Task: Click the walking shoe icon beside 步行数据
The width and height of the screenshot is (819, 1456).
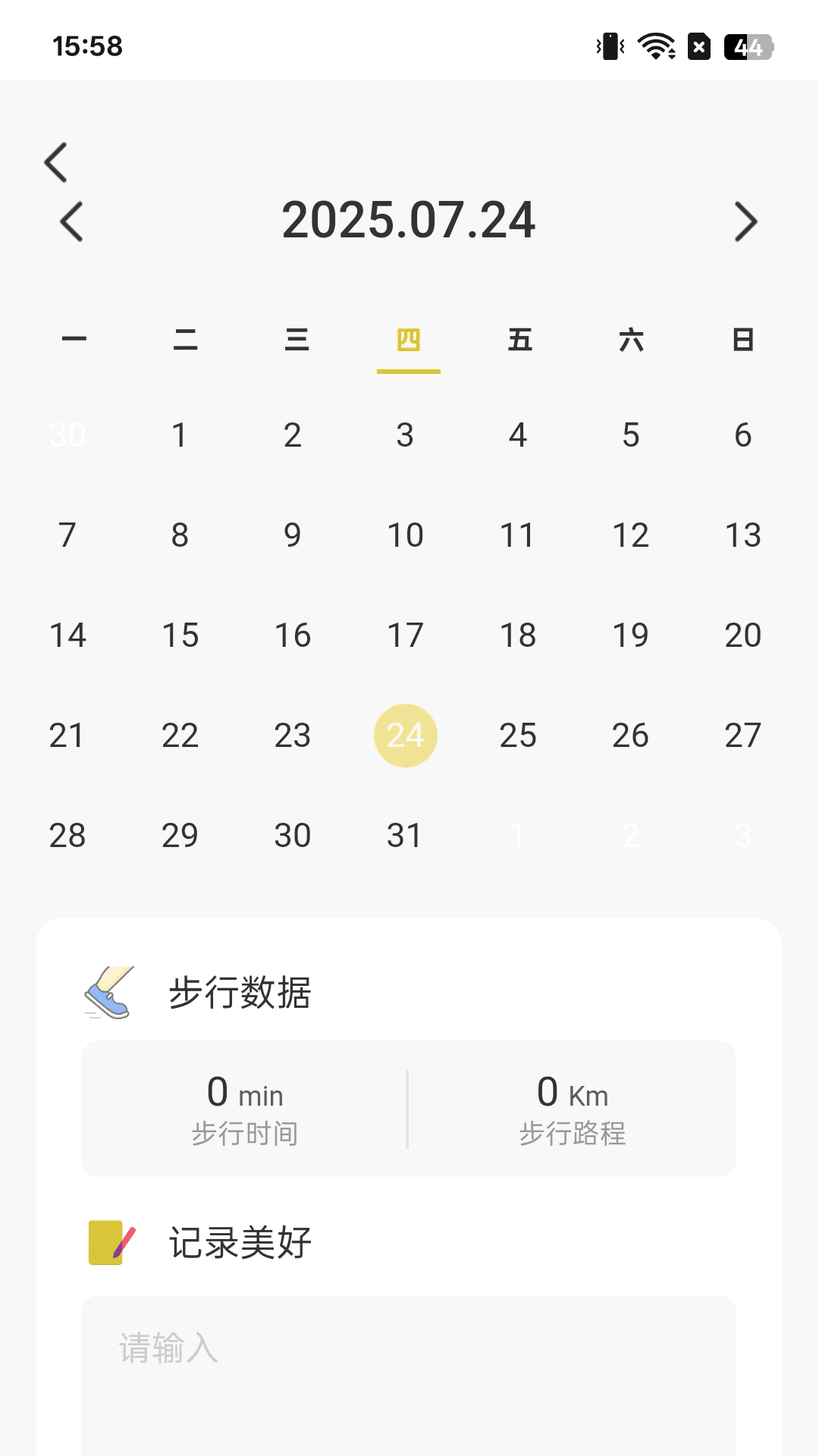Action: point(106,993)
